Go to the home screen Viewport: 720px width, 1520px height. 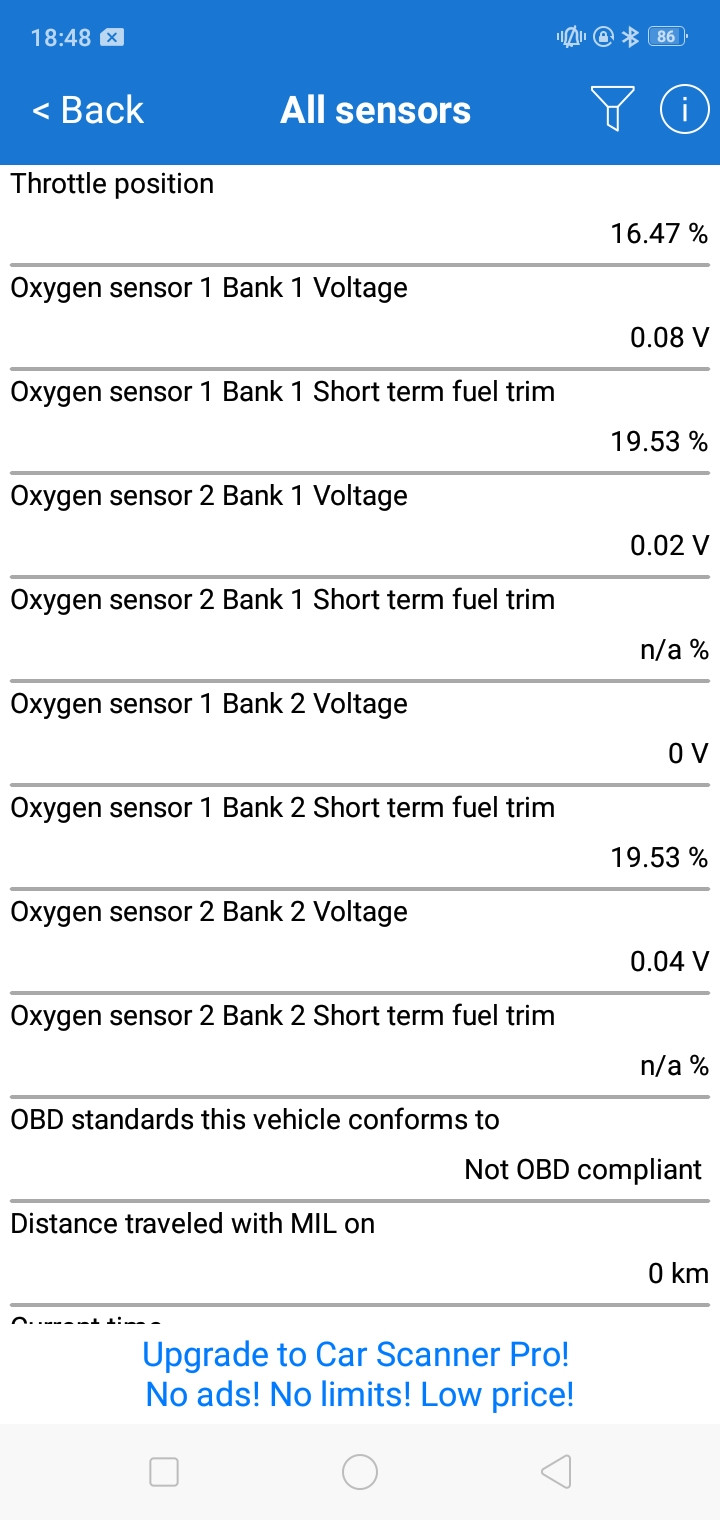pyautogui.click(x=360, y=1472)
